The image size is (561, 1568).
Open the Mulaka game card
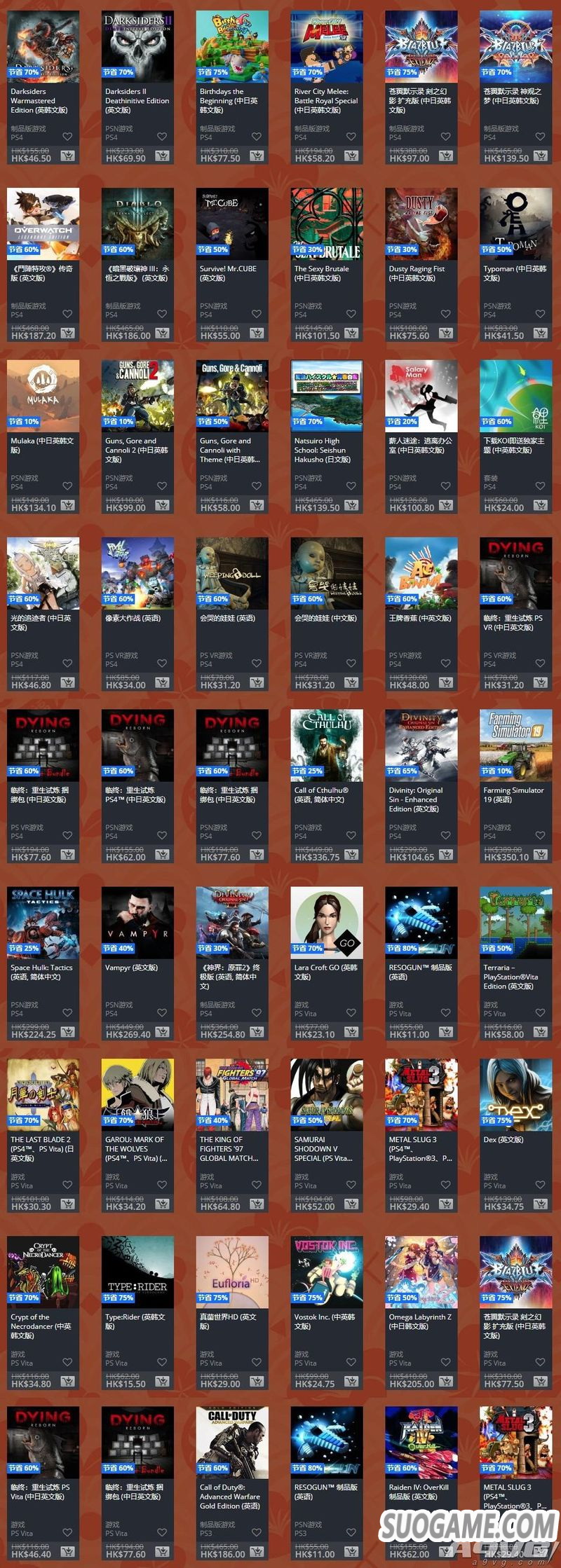click(43, 395)
